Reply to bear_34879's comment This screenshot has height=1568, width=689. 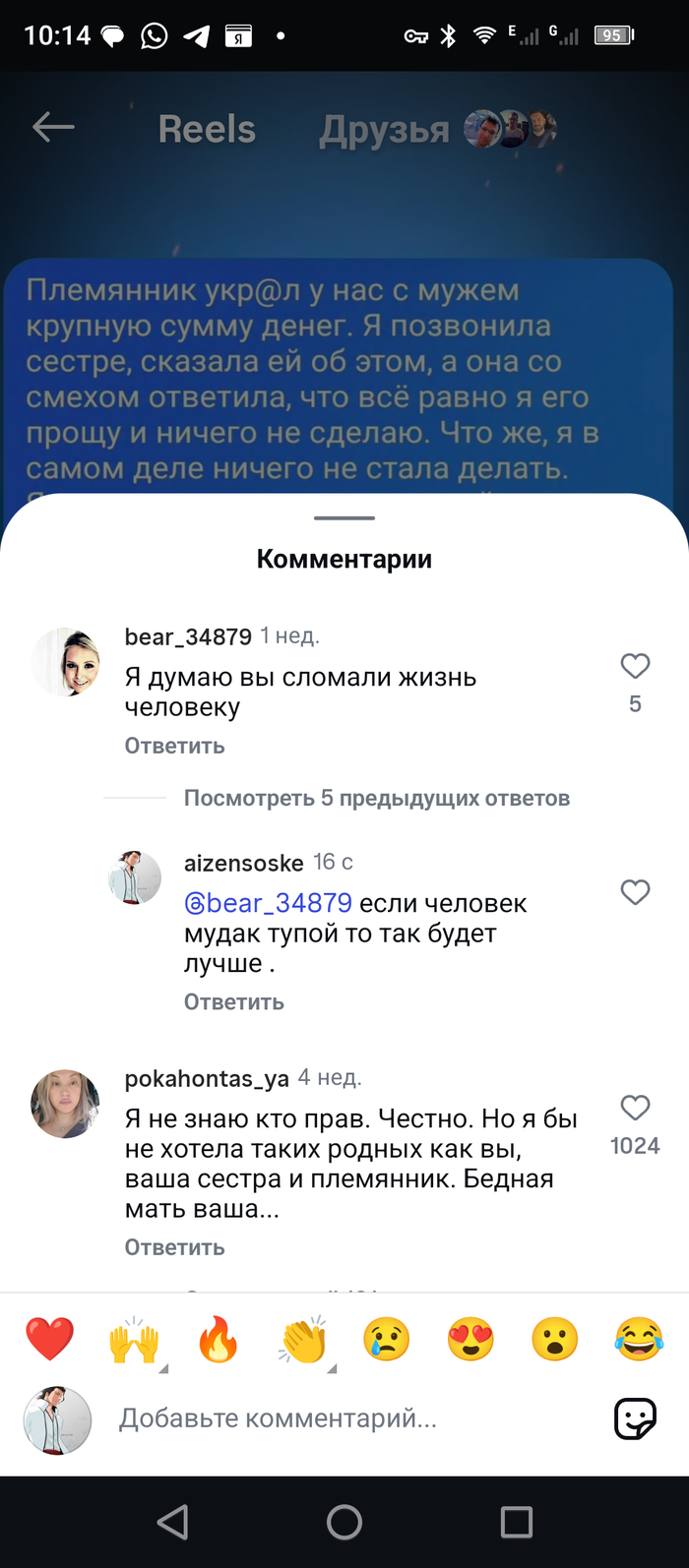pos(174,746)
